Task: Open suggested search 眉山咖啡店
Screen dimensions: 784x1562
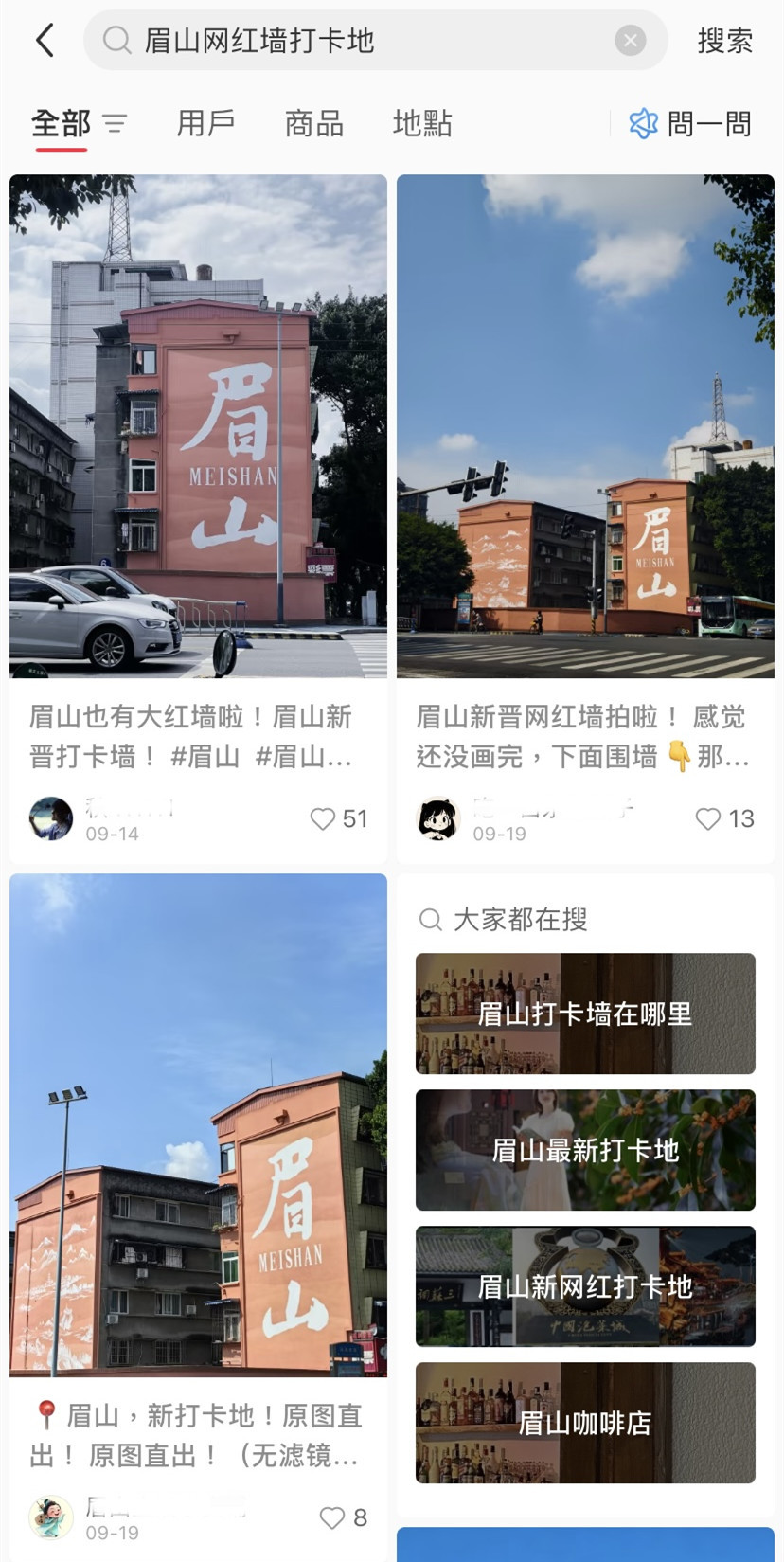Action: pos(585,1423)
